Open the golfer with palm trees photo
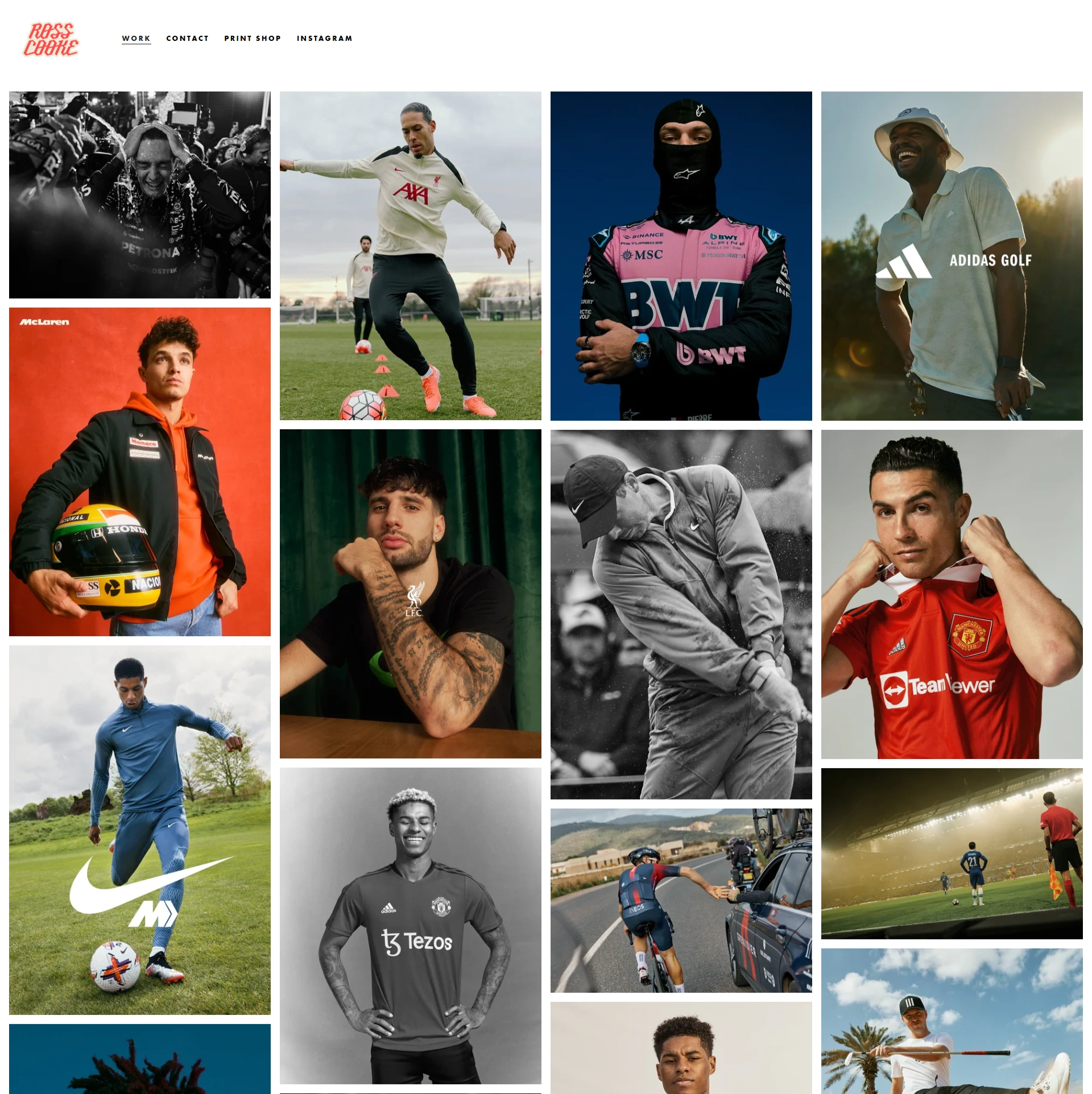 [952, 1021]
